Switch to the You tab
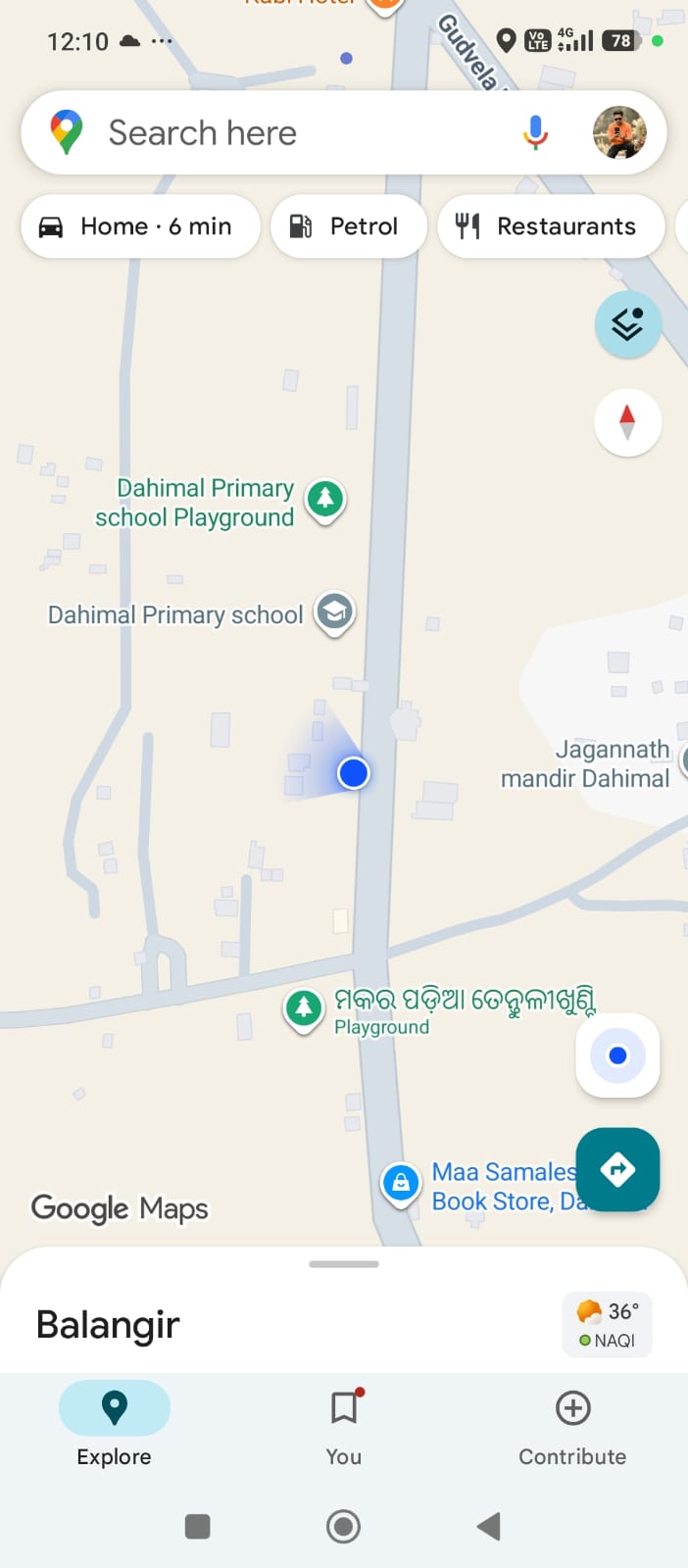The width and height of the screenshot is (688, 1568). (343, 1423)
